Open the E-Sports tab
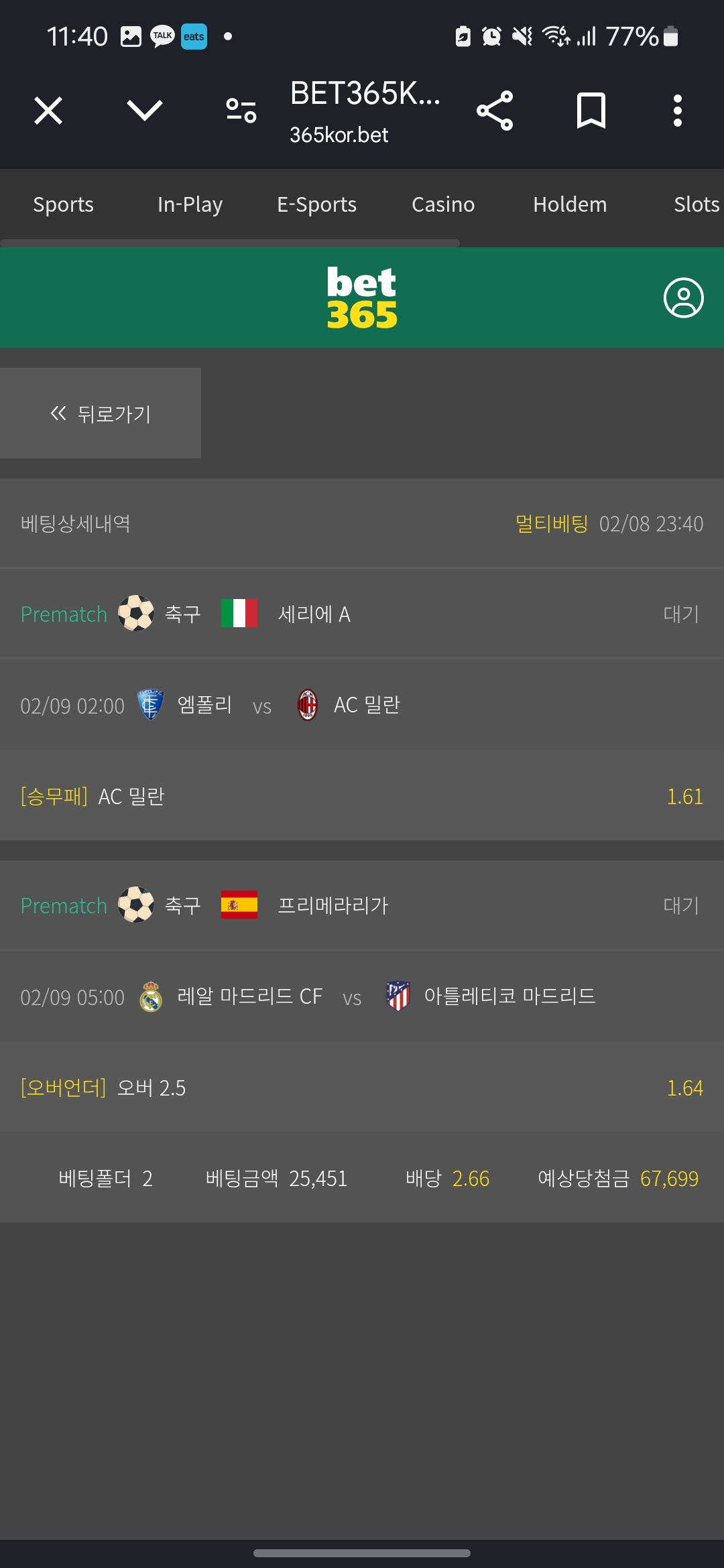Image resolution: width=724 pixels, height=1568 pixels. (x=317, y=204)
